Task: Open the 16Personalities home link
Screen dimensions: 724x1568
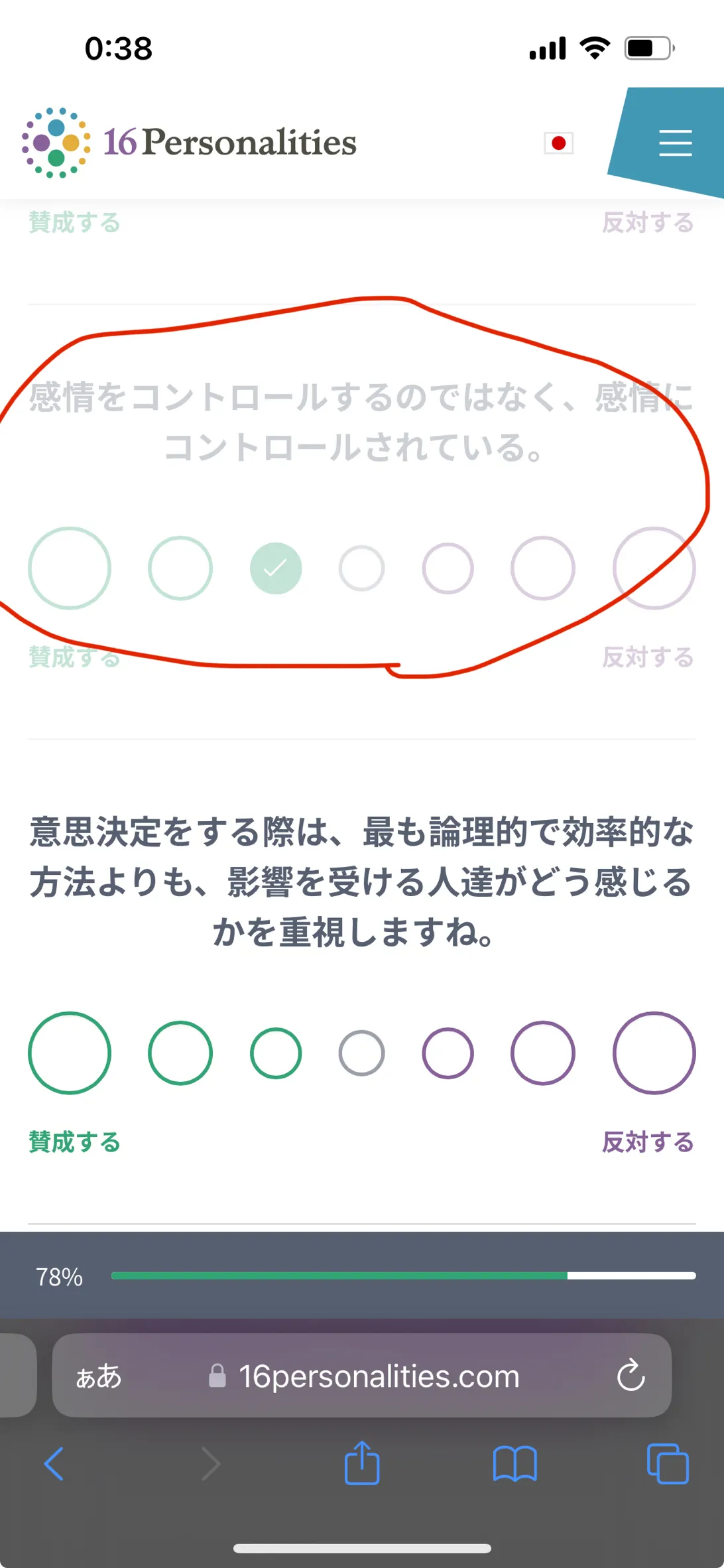Action: [189, 143]
